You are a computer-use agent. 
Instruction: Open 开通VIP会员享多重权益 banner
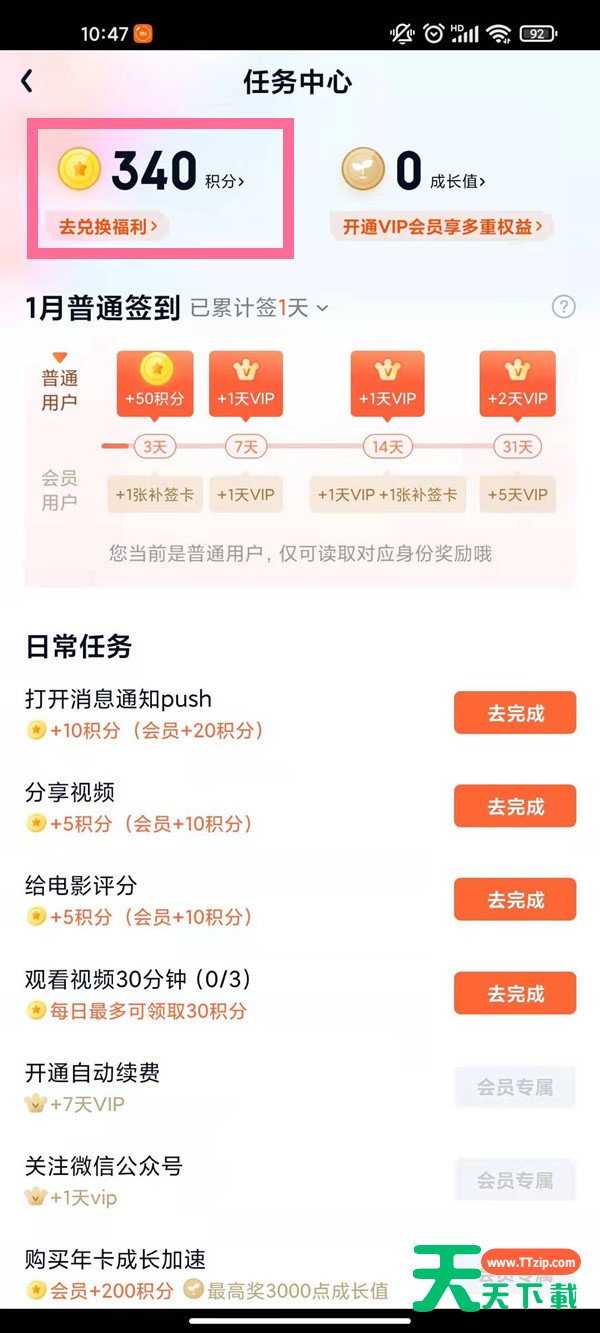tap(442, 227)
